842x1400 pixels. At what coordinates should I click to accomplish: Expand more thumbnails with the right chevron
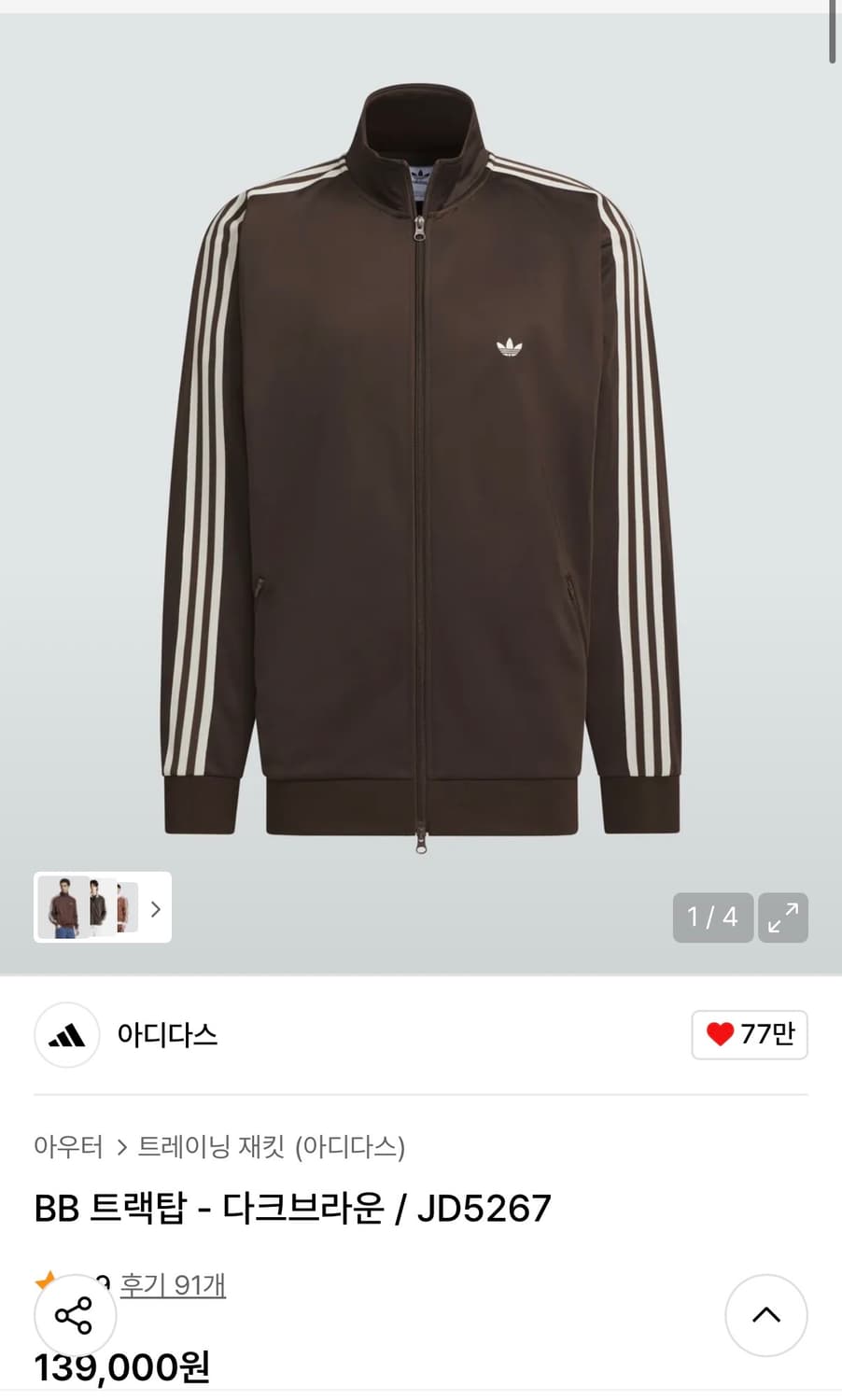[155, 908]
